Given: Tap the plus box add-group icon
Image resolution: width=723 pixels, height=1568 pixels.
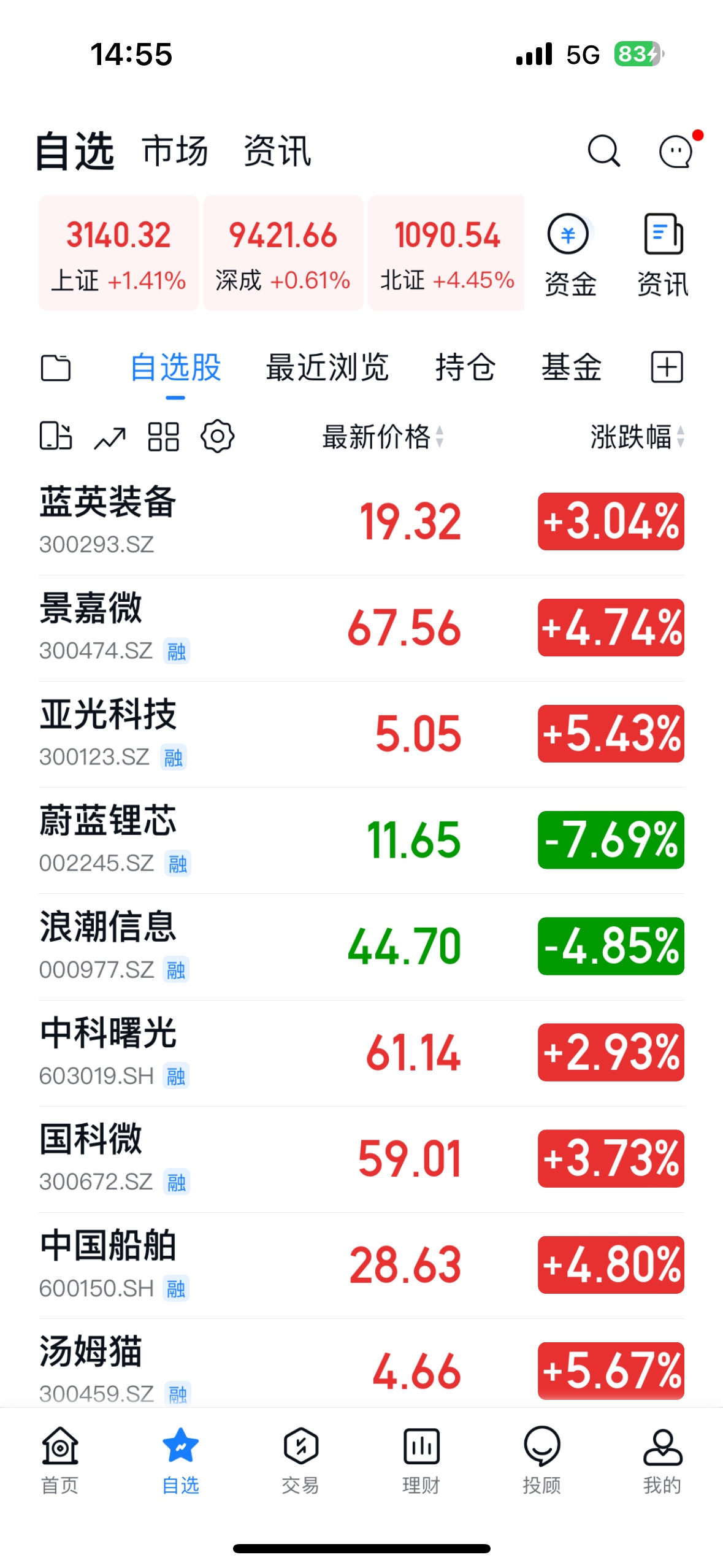Looking at the screenshot, I should 667,367.
